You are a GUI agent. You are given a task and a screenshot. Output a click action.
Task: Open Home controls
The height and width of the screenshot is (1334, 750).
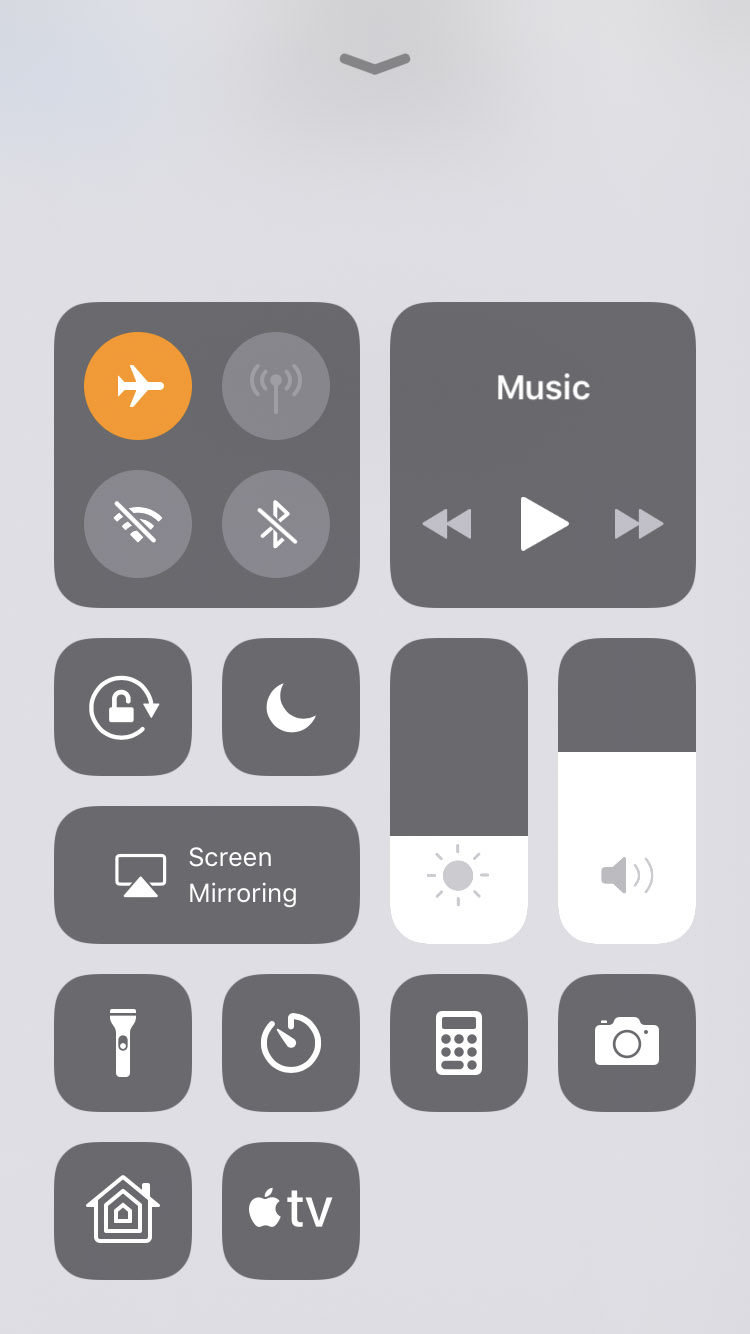pos(123,1211)
